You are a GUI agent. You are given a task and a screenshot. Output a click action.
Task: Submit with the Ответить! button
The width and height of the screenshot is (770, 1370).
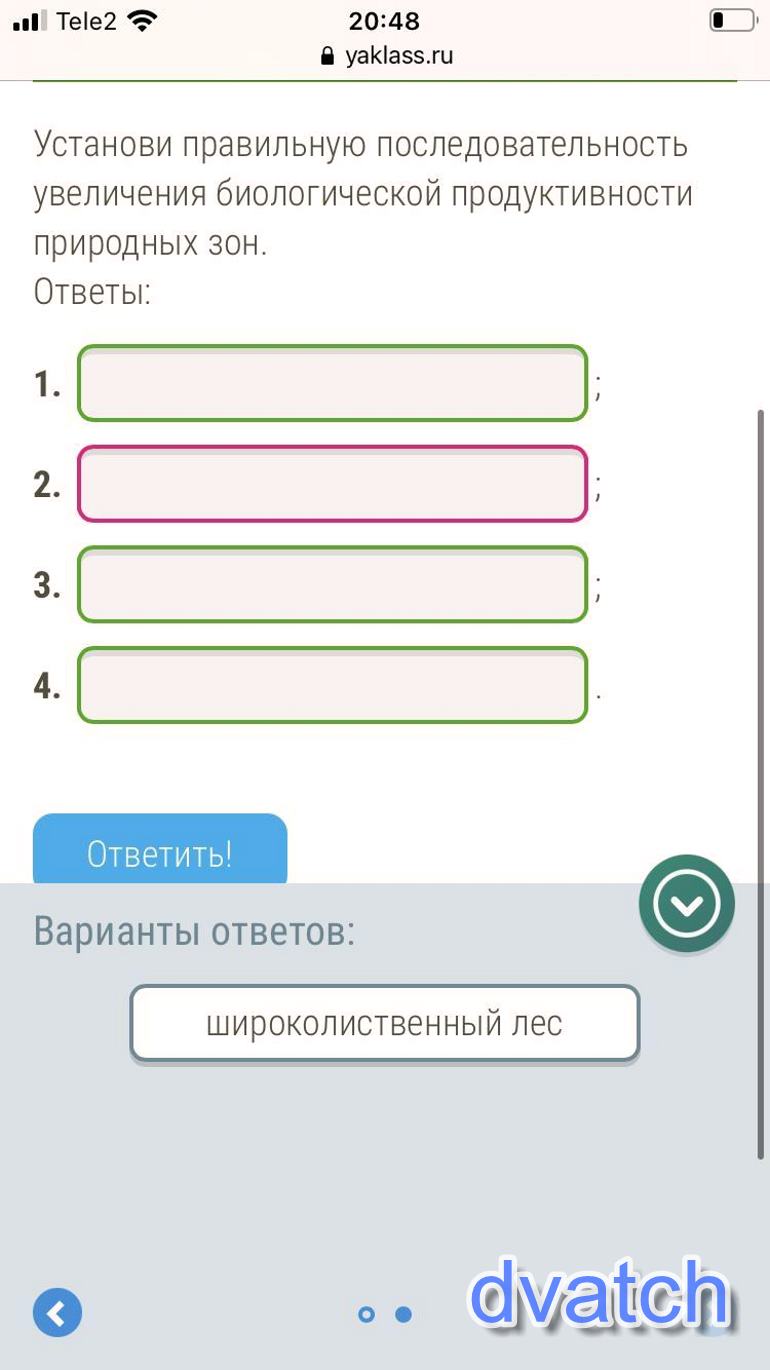[x=160, y=852]
